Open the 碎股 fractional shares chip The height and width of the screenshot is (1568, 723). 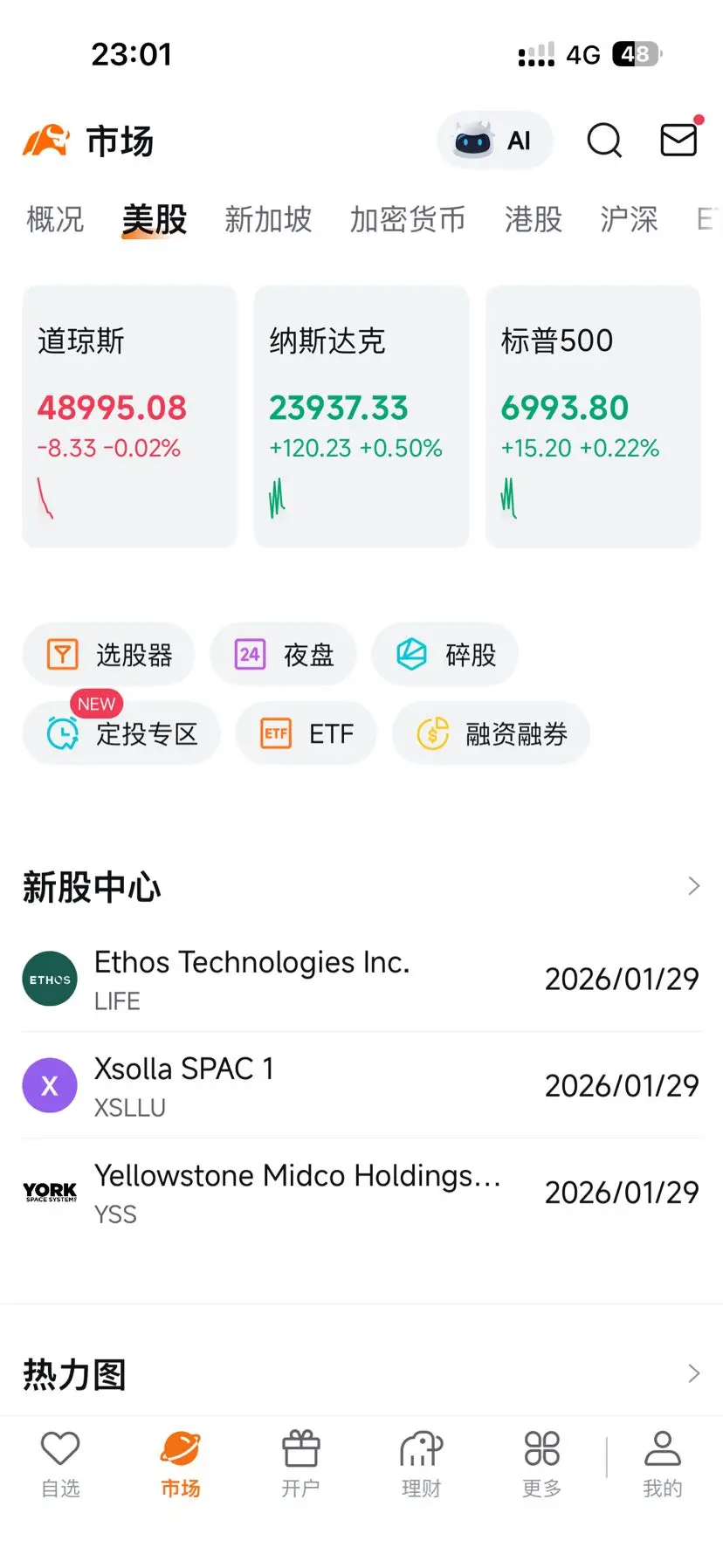pos(445,654)
